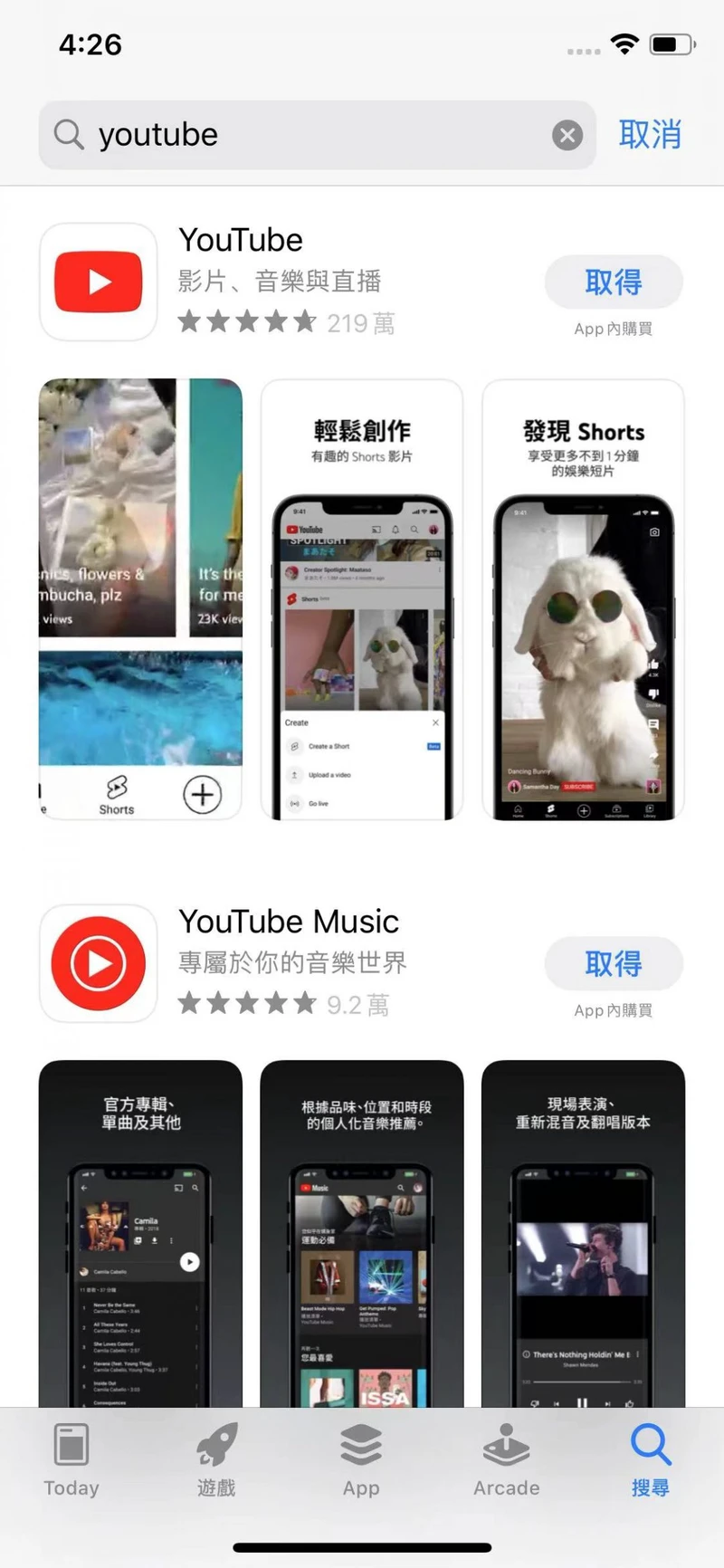Screen dimensions: 724x1568
Task: Open the YouTube app listing
Action: click(241, 241)
